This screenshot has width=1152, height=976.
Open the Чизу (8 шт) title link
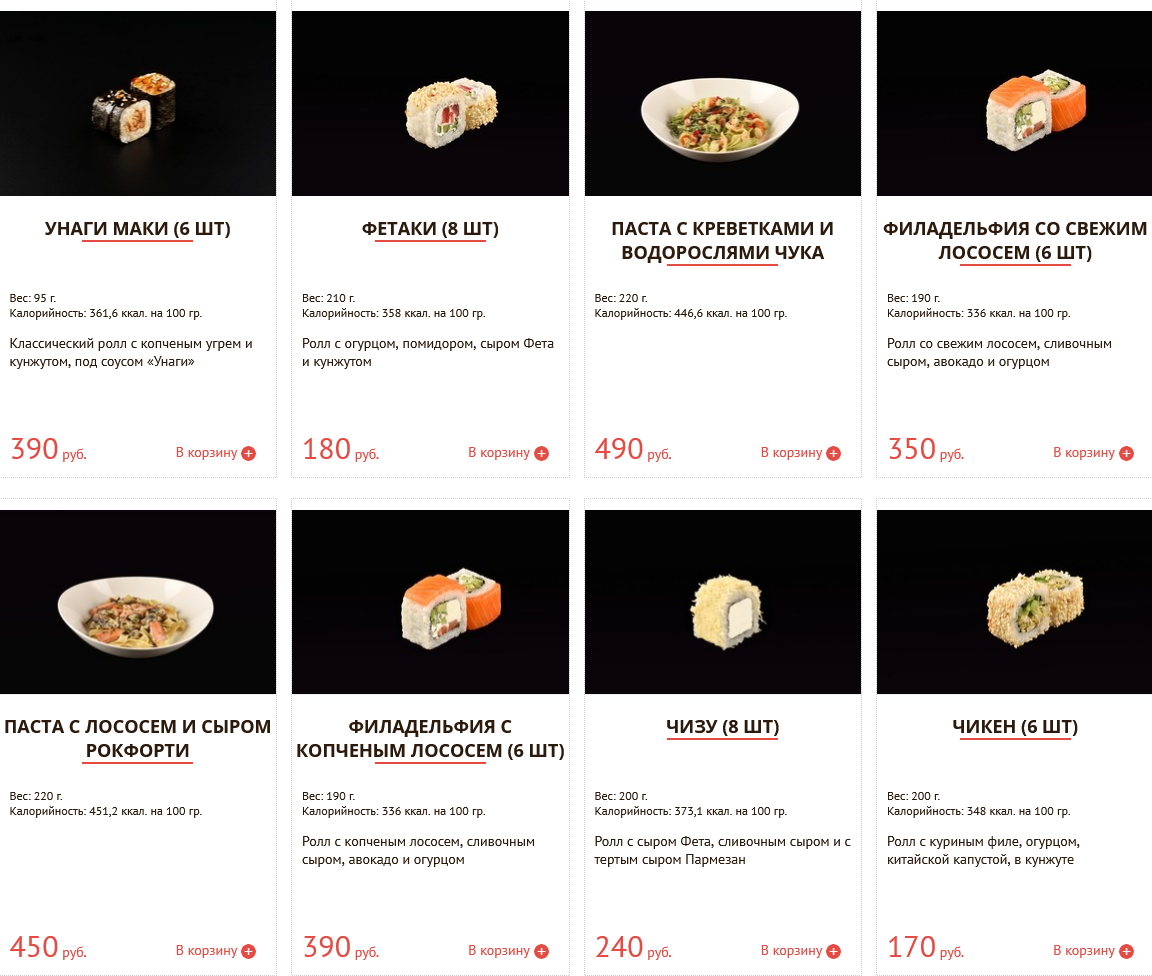[x=722, y=727]
